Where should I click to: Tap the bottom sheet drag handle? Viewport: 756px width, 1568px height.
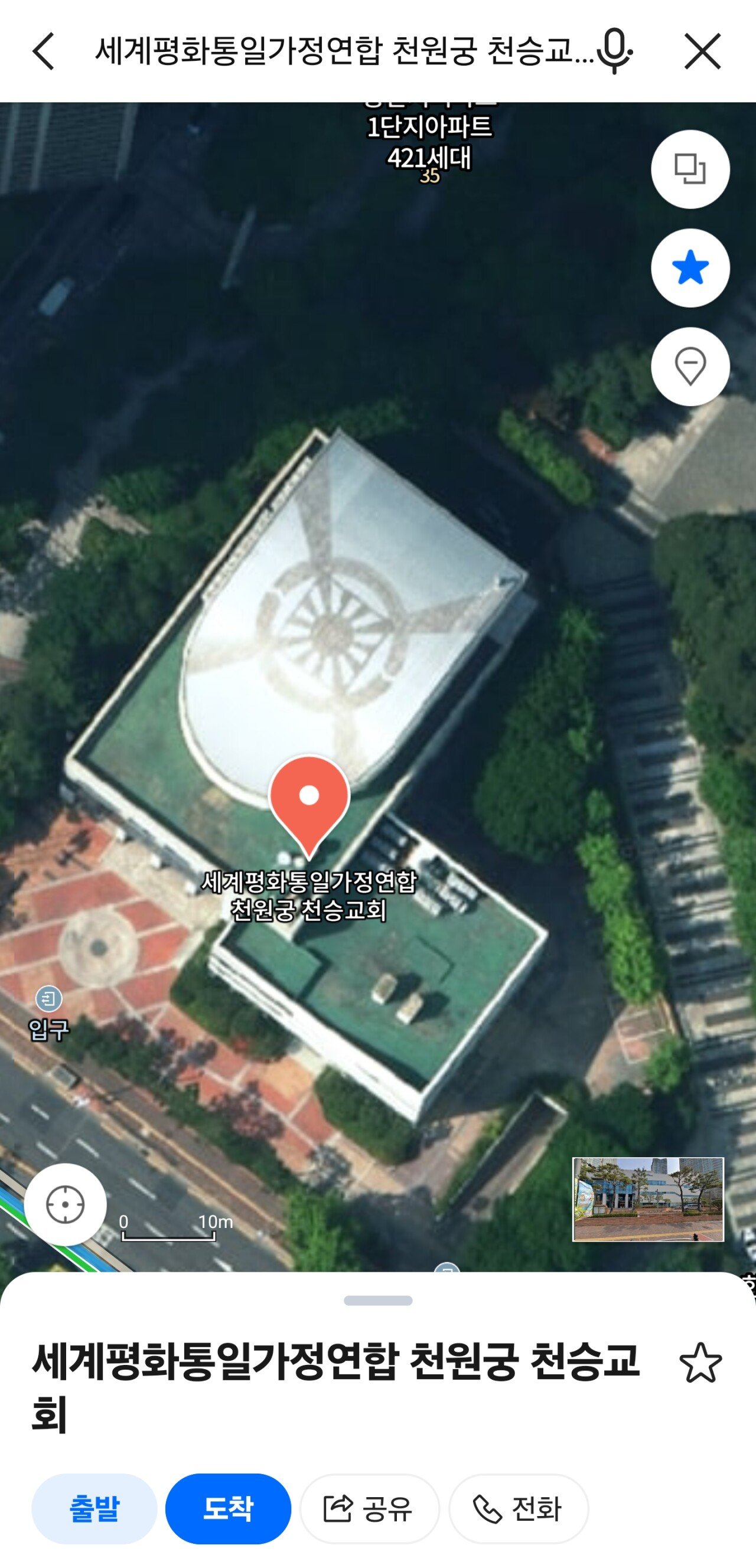tap(377, 1300)
